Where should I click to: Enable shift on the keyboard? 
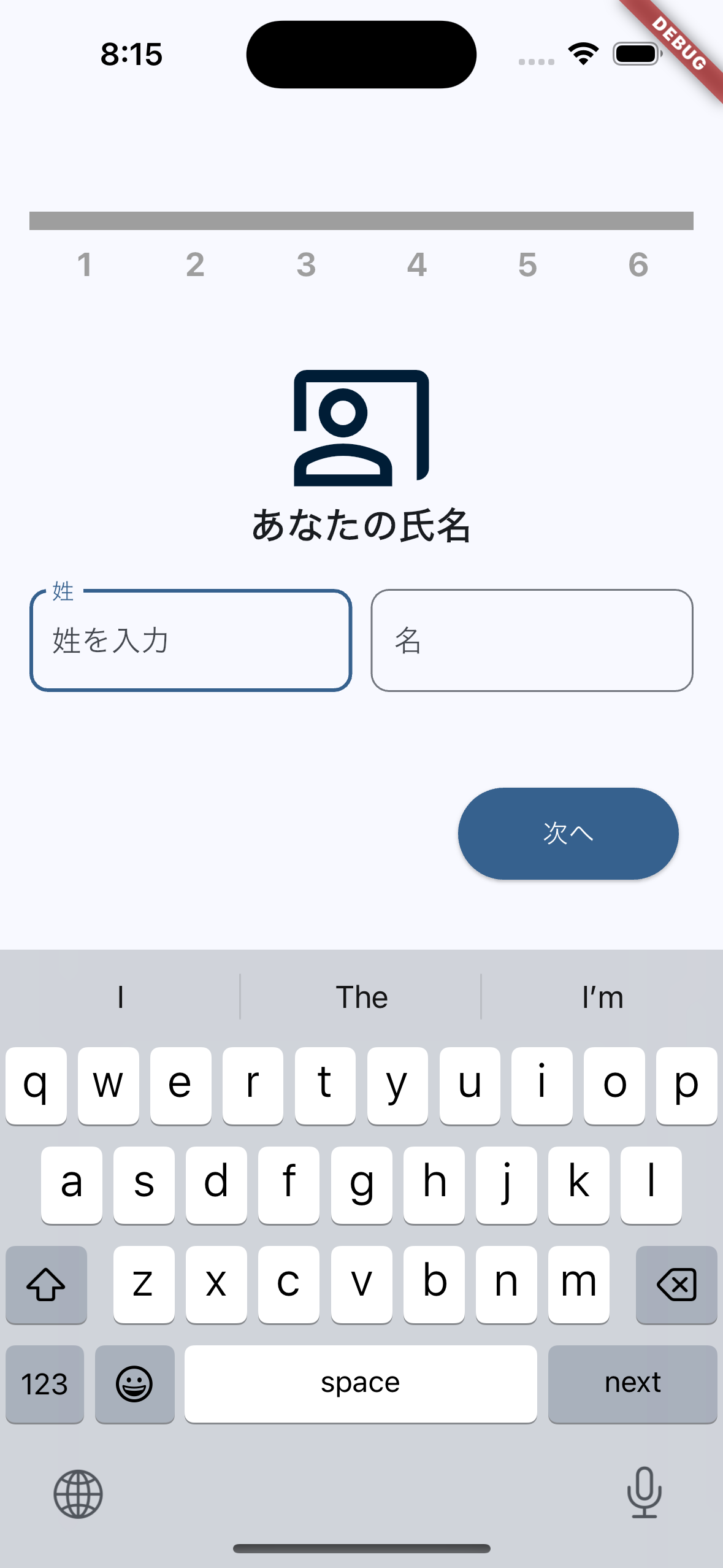(x=46, y=1284)
